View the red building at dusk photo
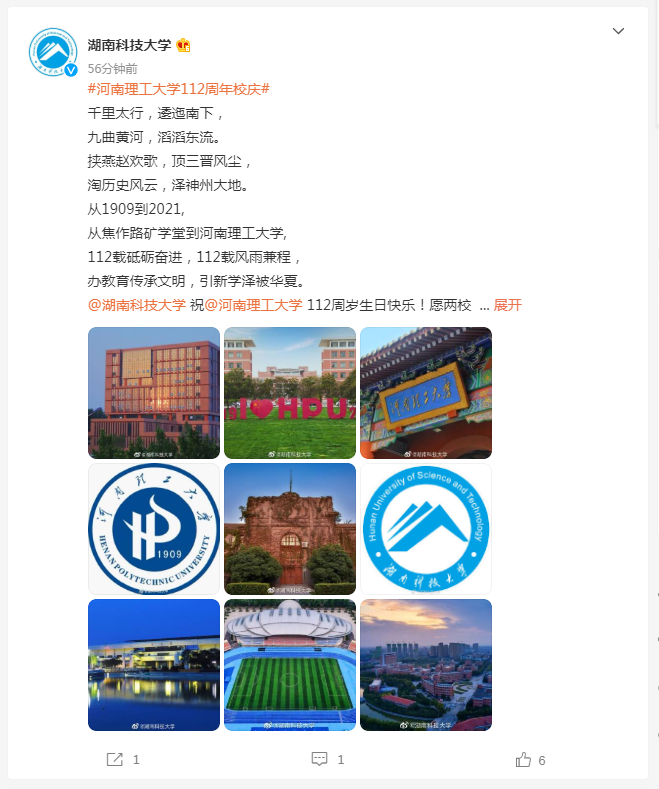 (x=154, y=393)
